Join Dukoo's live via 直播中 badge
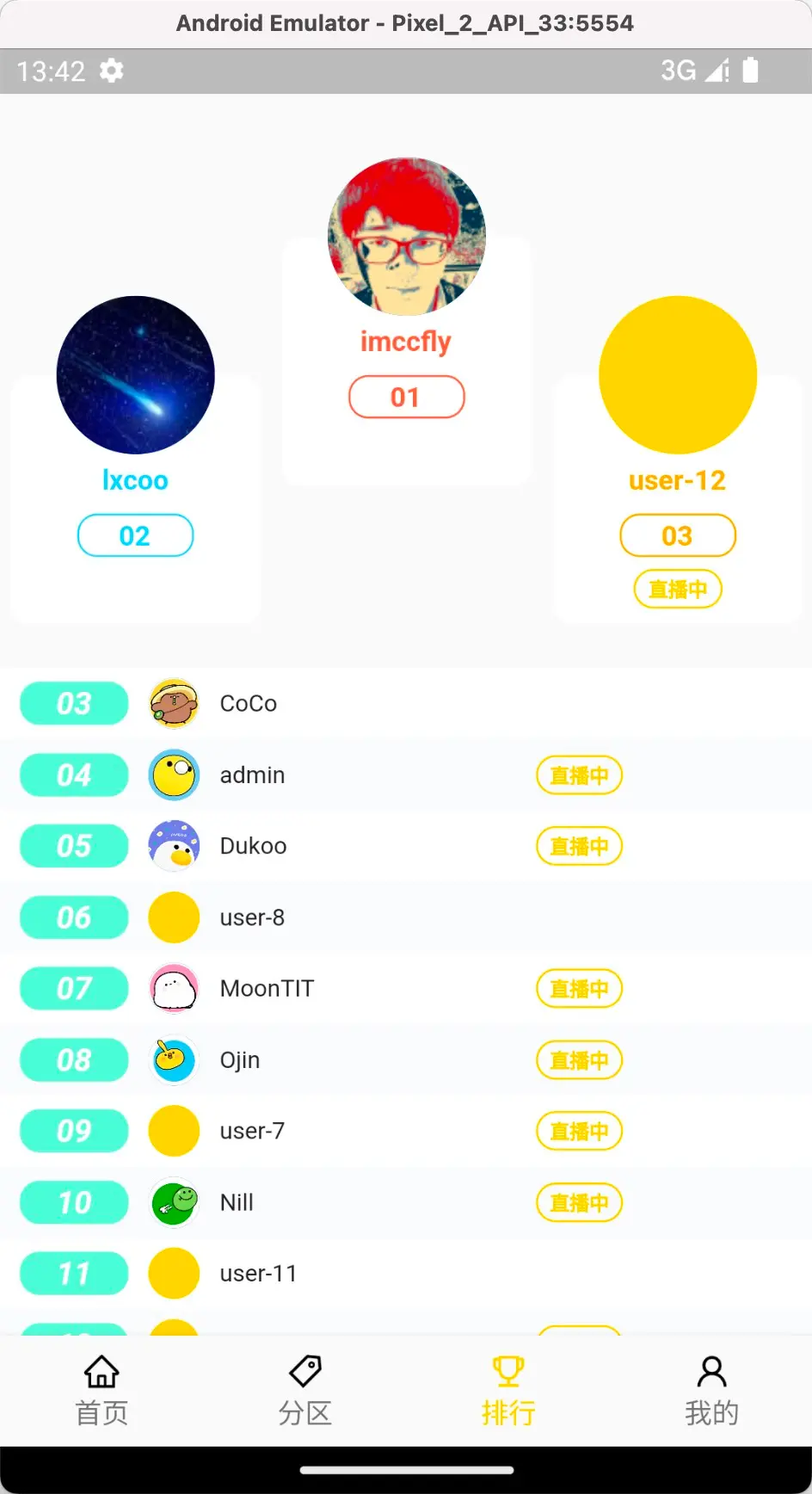The width and height of the screenshot is (812, 1494). tap(579, 847)
